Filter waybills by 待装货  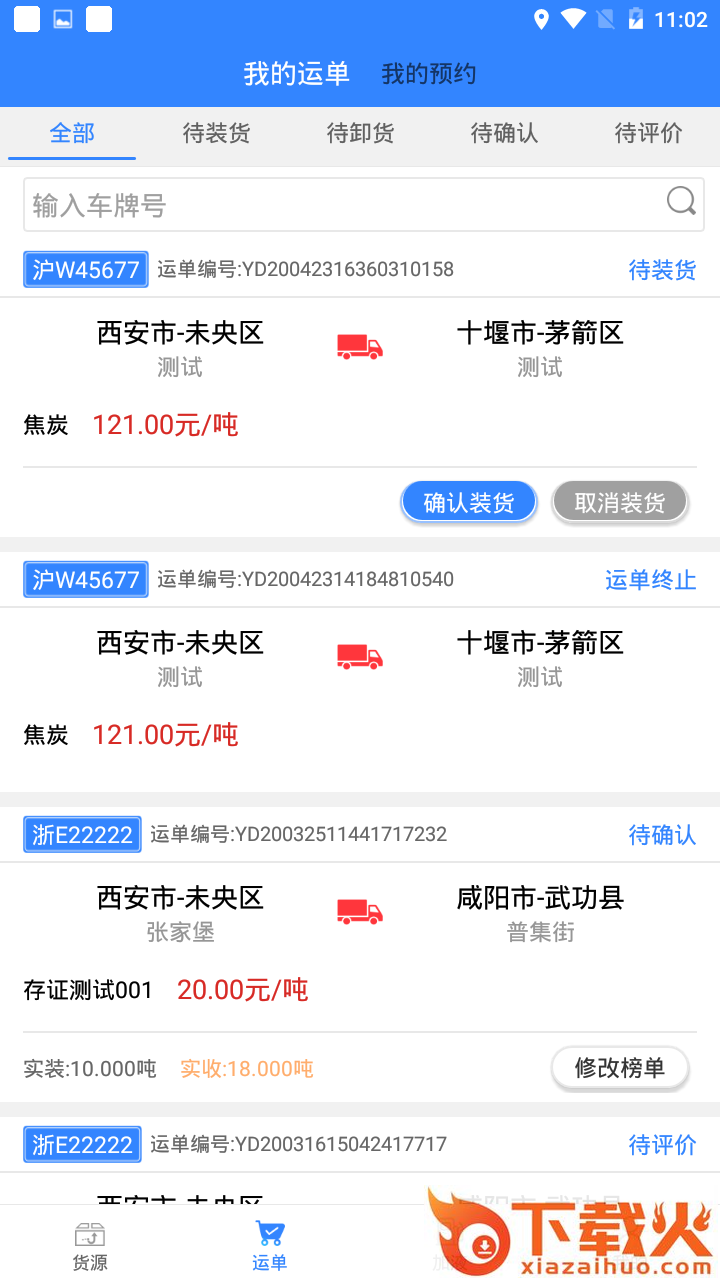click(216, 134)
